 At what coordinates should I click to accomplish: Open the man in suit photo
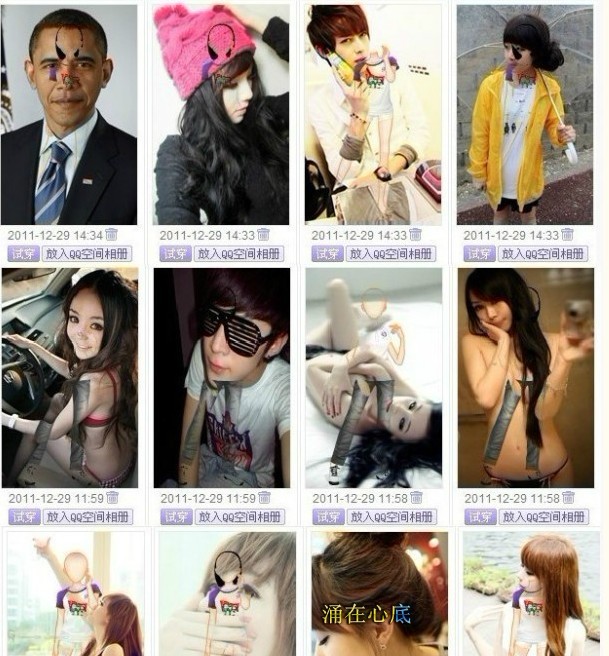pos(70,115)
